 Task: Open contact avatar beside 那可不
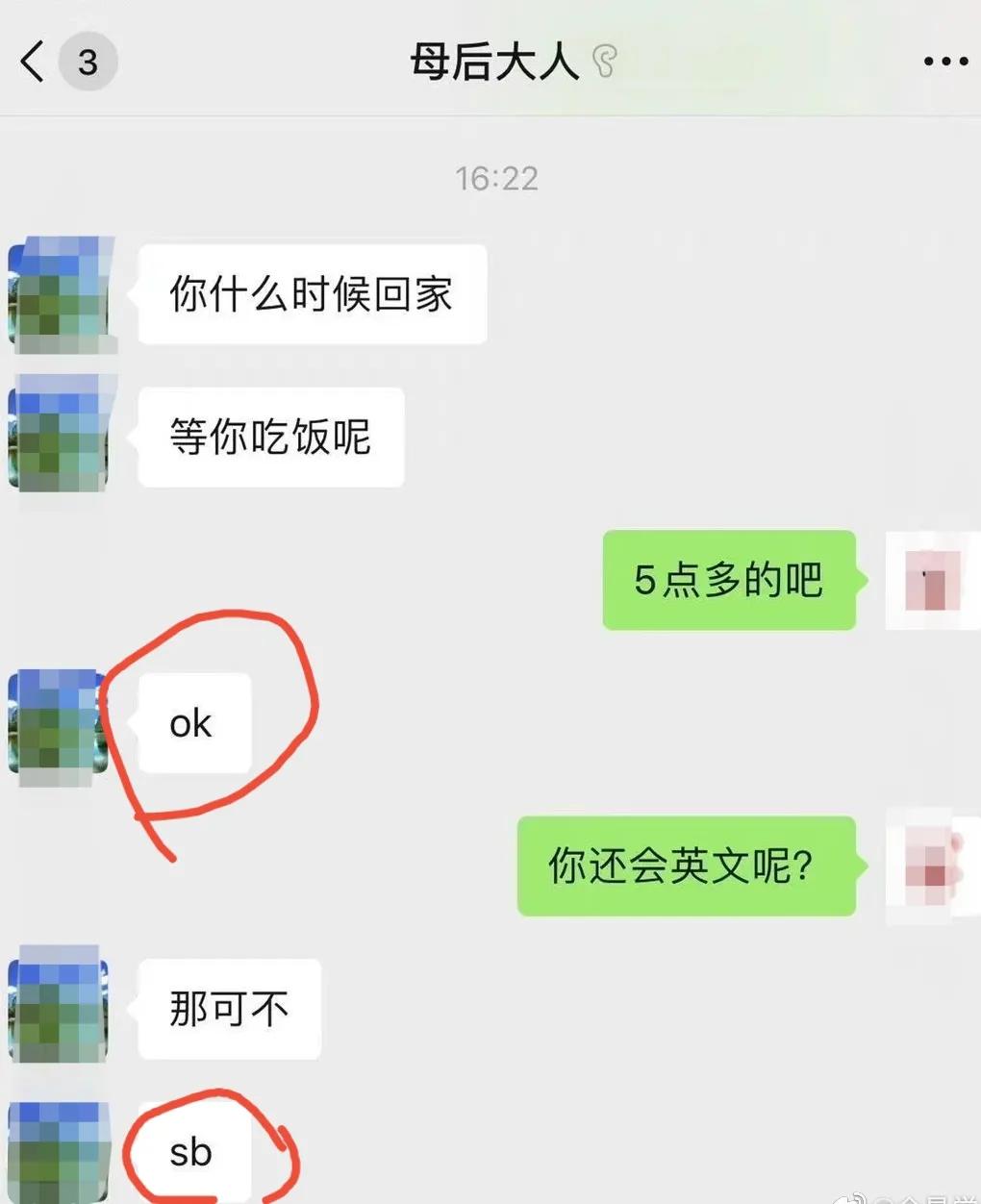click(x=59, y=1007)
